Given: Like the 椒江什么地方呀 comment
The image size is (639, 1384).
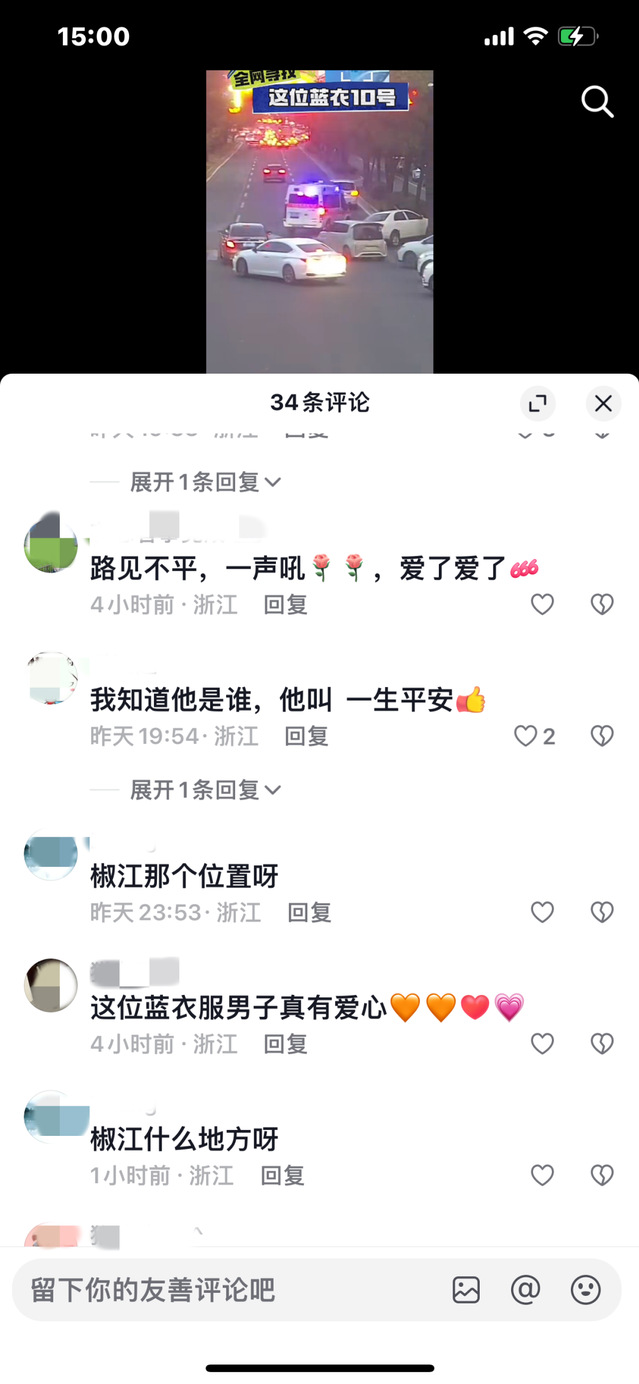Looking at the screenshot, I should pos(542,1175).
